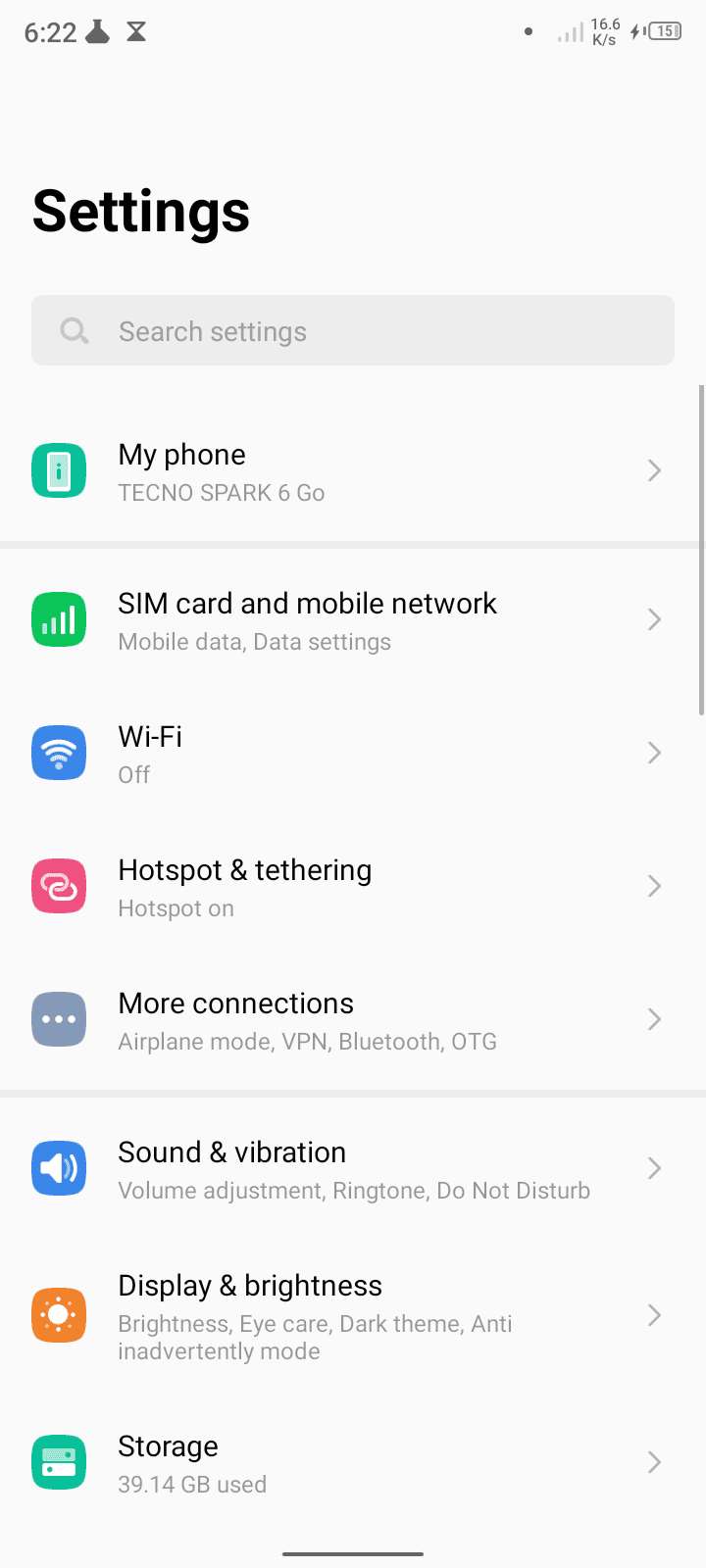The image size is (706, 1568).
Task: Select Display & brightness
Action: click(353, 1315)
